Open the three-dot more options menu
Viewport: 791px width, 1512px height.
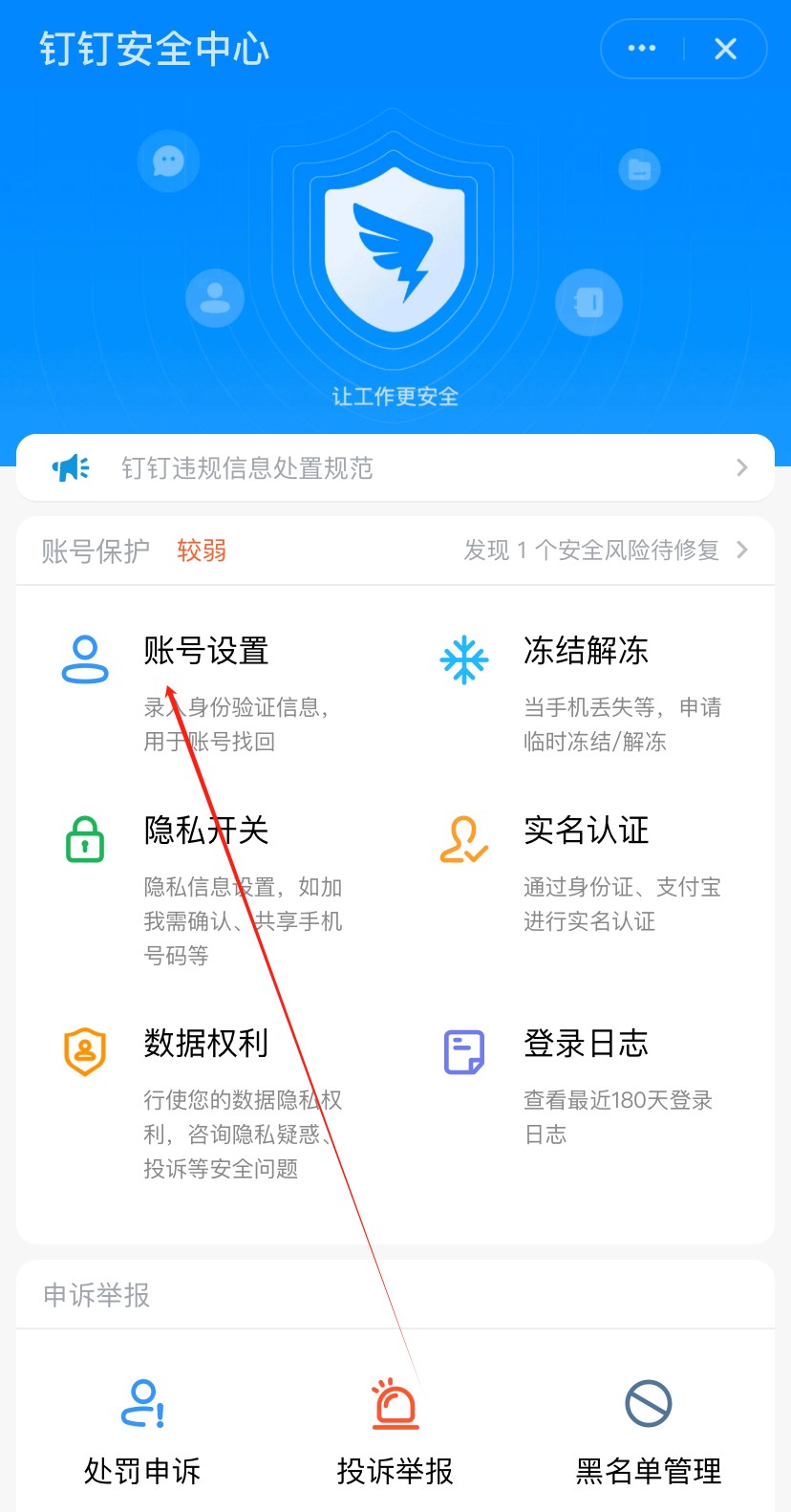(641, 49)
